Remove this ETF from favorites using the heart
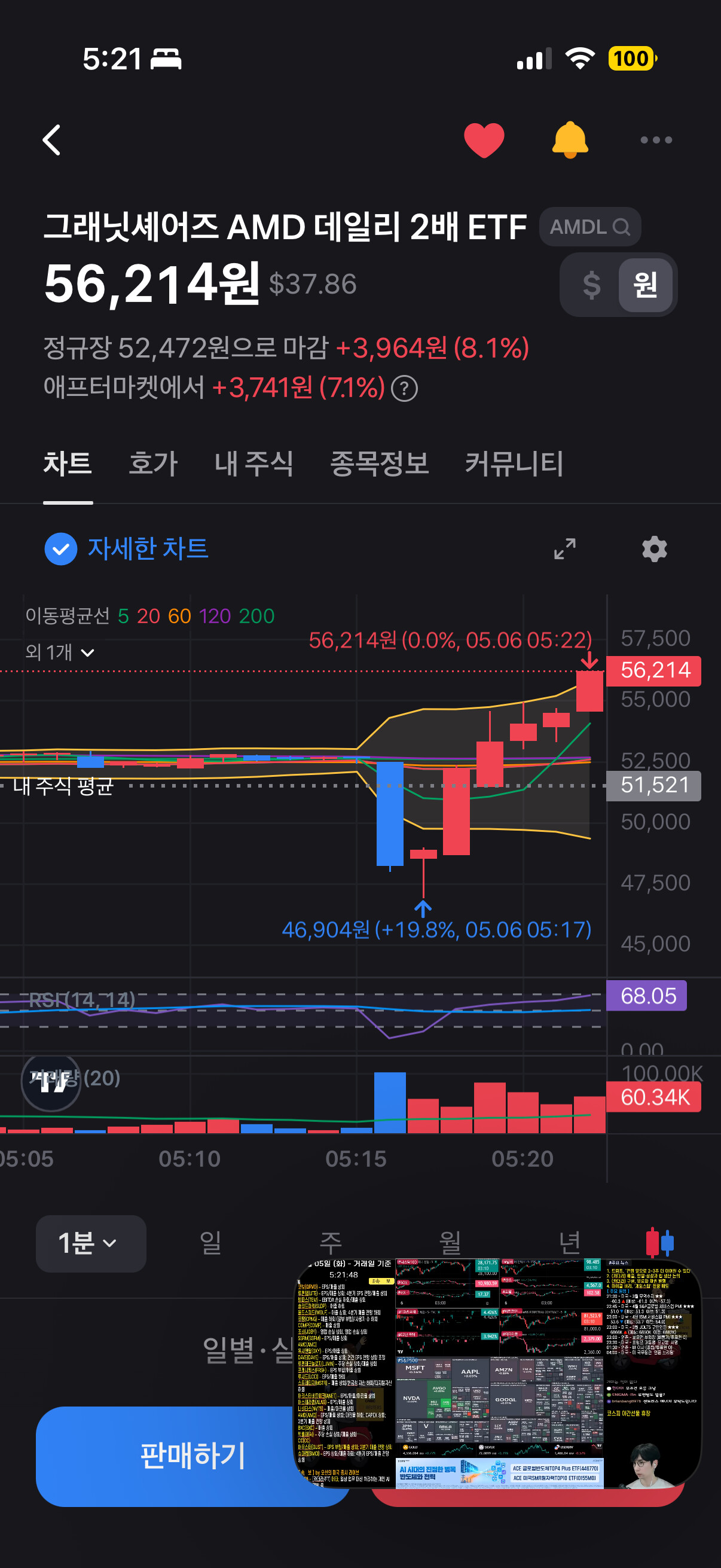 [484, 140]
